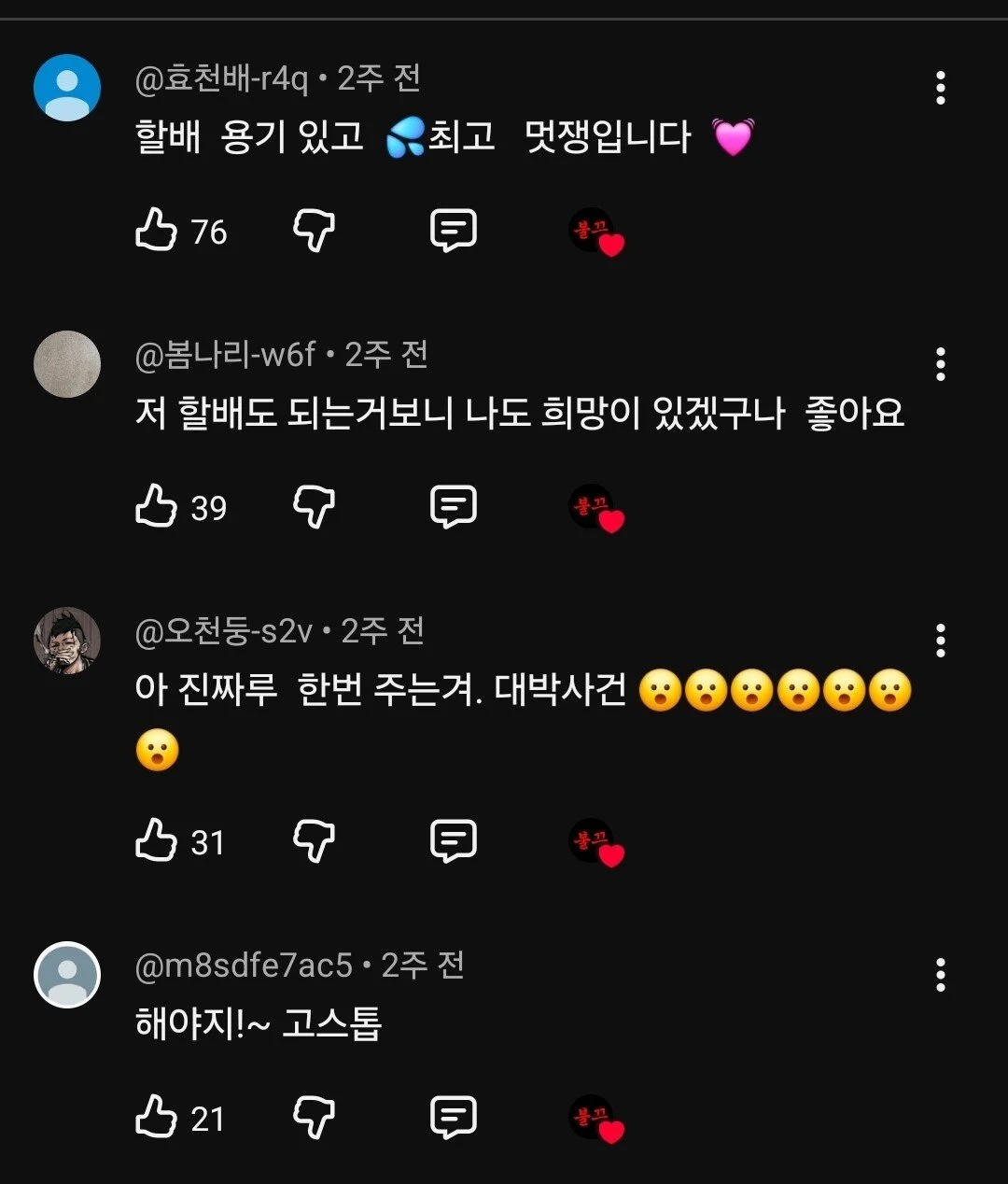
Task: Reply to the comment by @m8sdfe7ac5
Action: pos(454,1117)
